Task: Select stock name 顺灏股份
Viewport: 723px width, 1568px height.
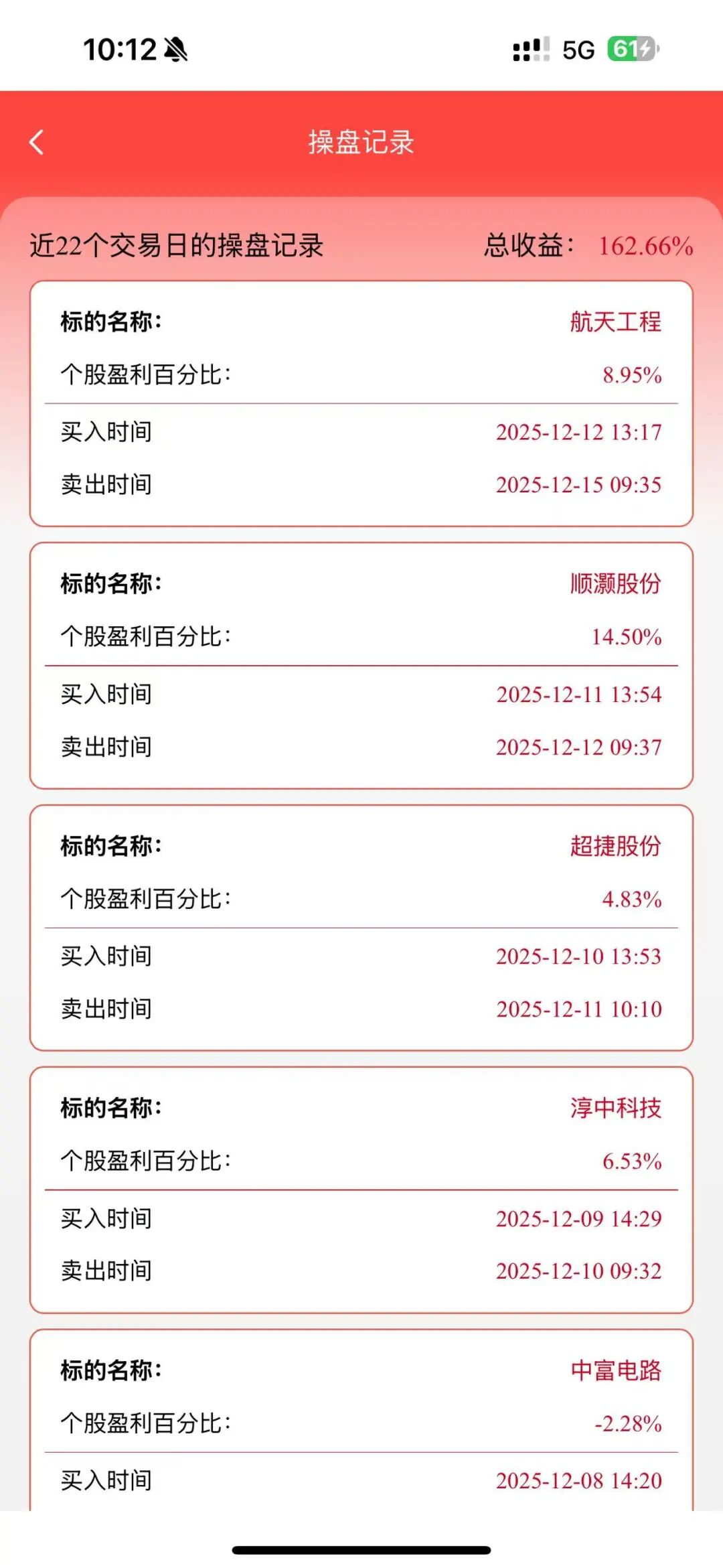Action: (614, 584)
